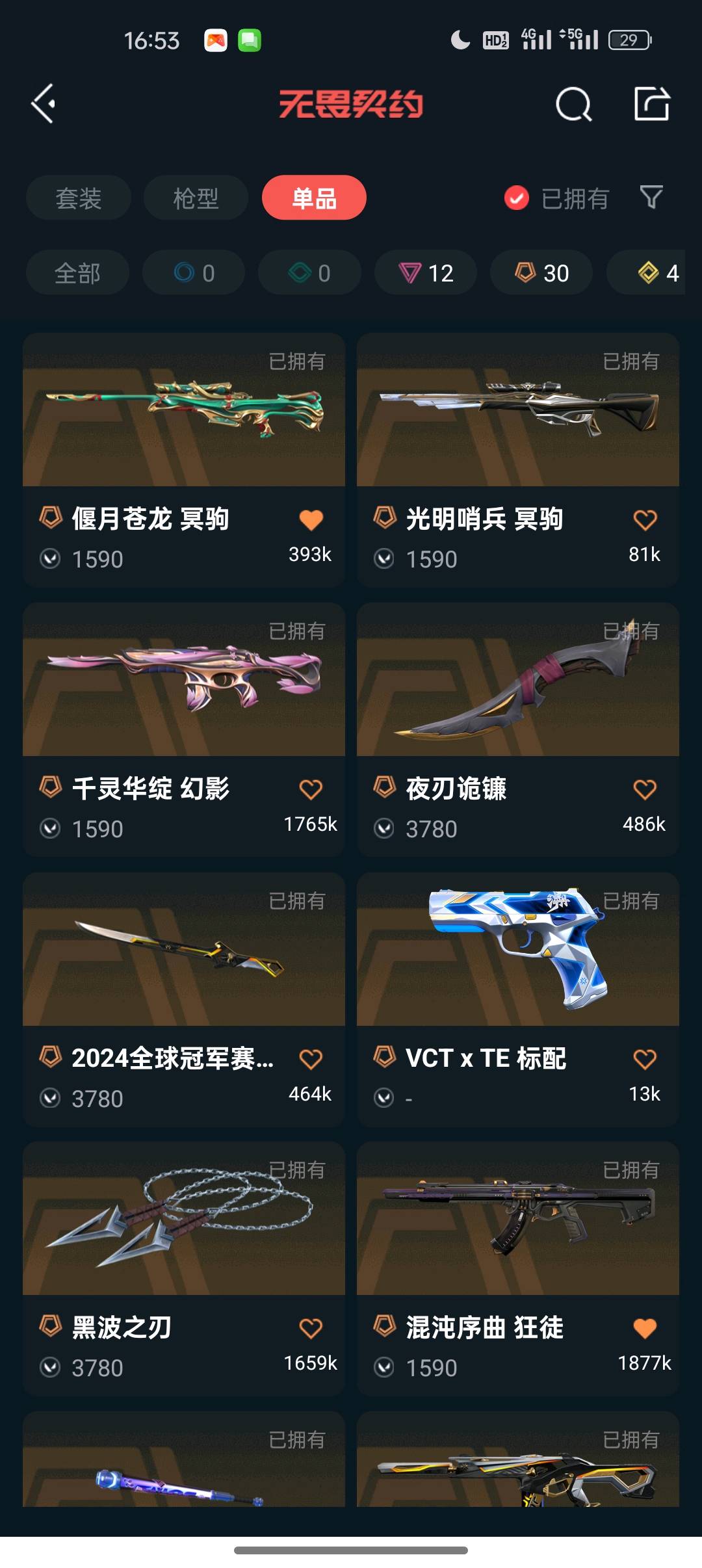
Task: Filter by the pink-tier chip showing 12
Action: [x=426, y=273]
